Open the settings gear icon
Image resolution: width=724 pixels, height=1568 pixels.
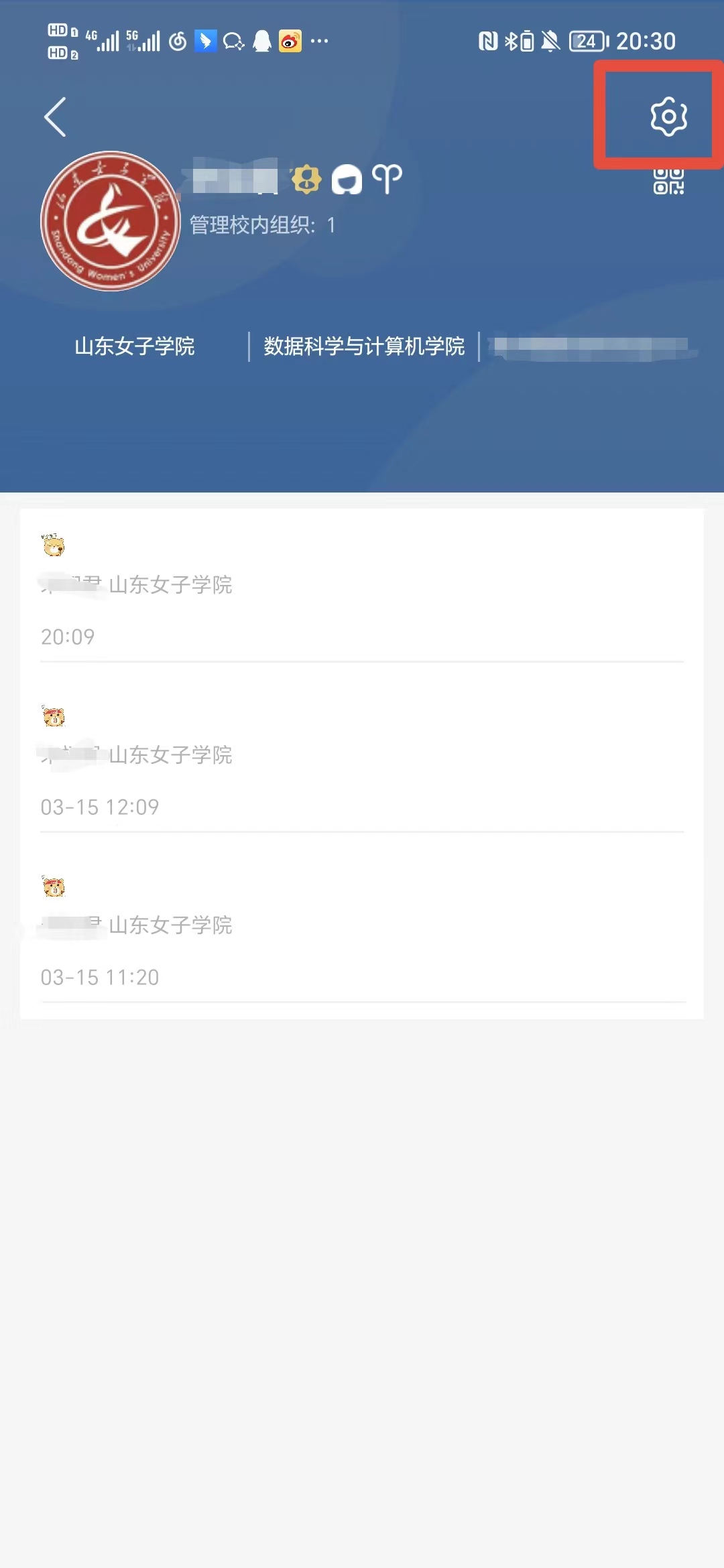click(x=668, y=117)
